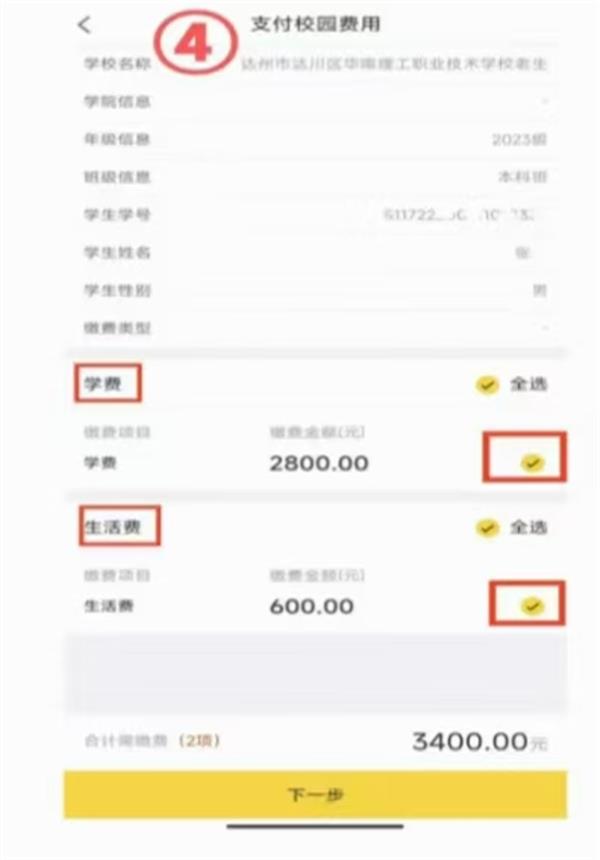Tap the 下一步 button
This screenshot has width=600, height=860.
click(315, 795)
